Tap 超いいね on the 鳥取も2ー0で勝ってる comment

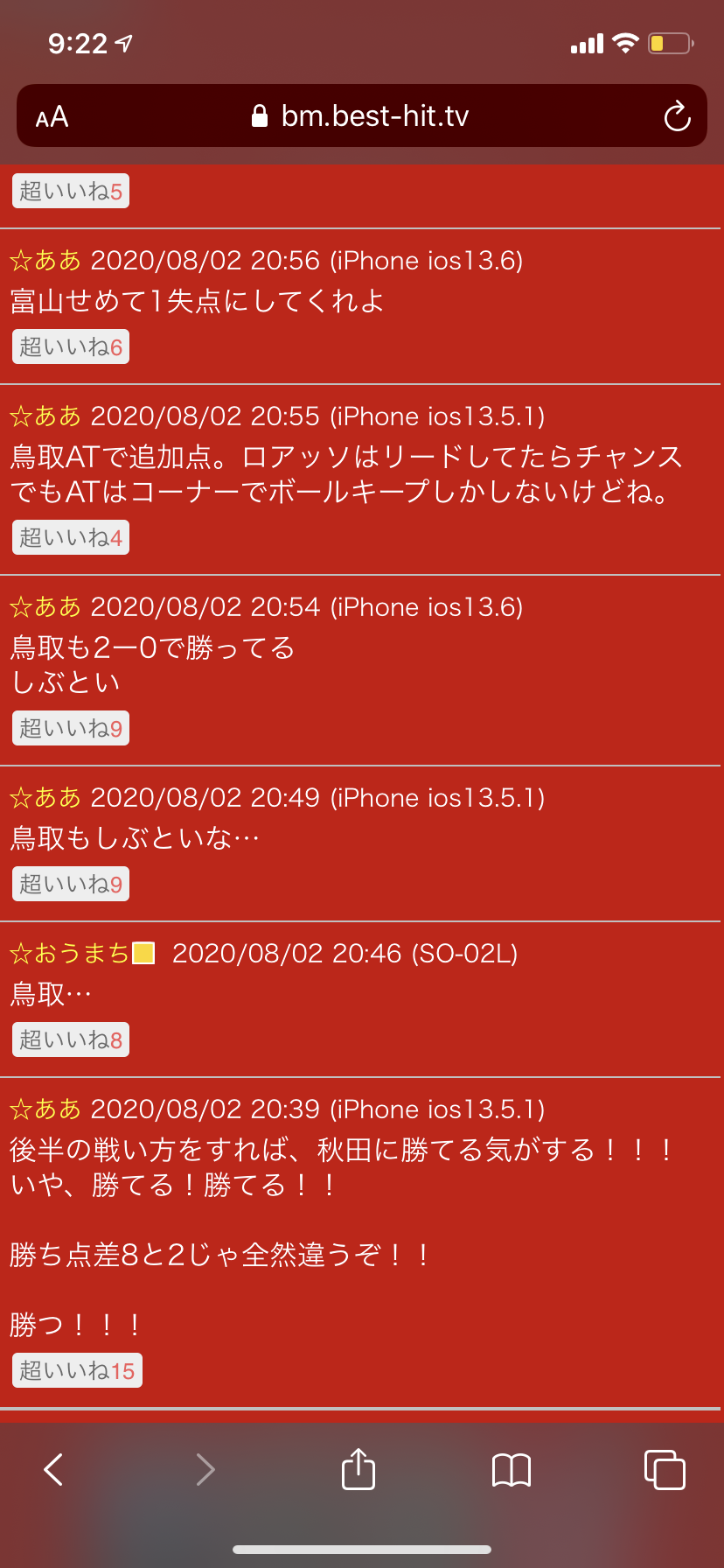coord(71,729)
